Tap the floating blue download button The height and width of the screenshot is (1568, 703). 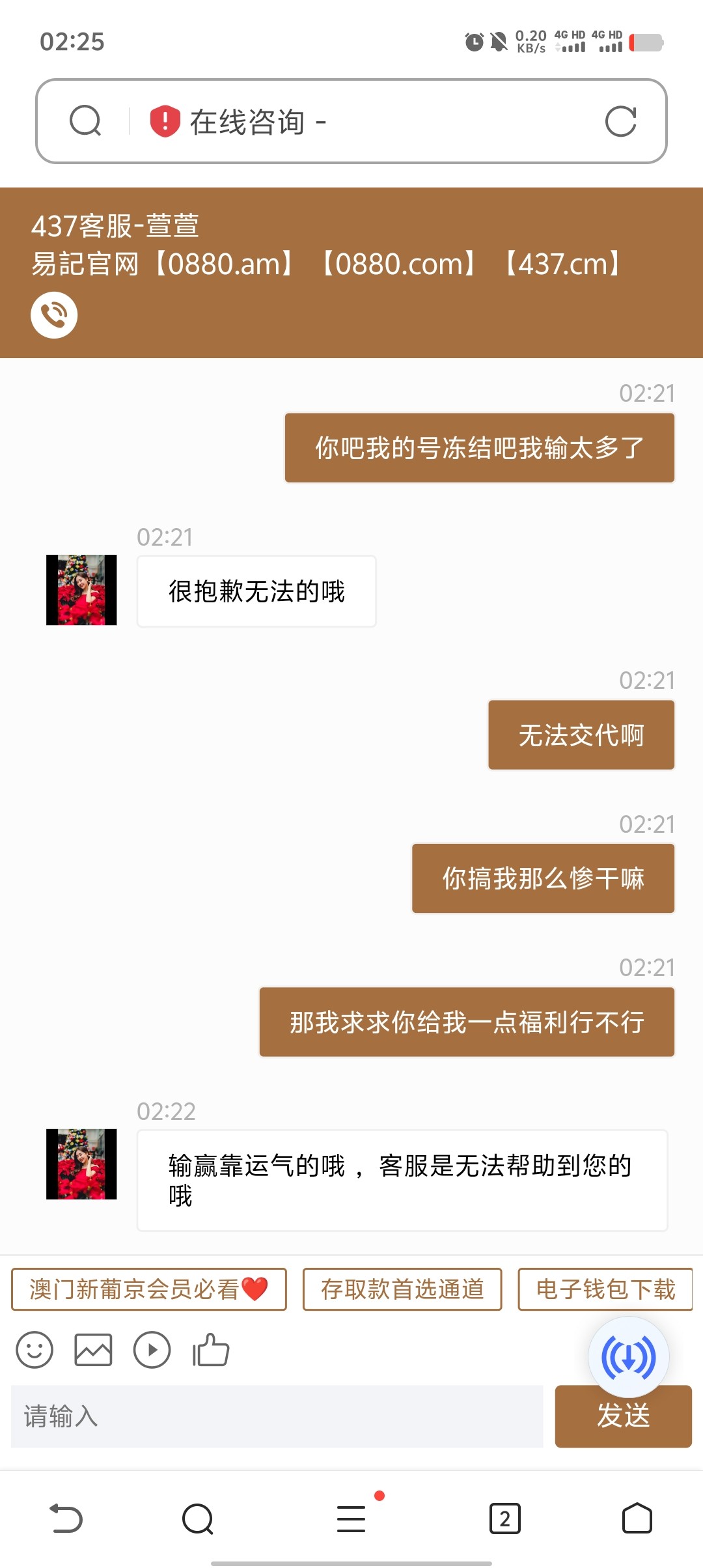(x=628, y=1358)
